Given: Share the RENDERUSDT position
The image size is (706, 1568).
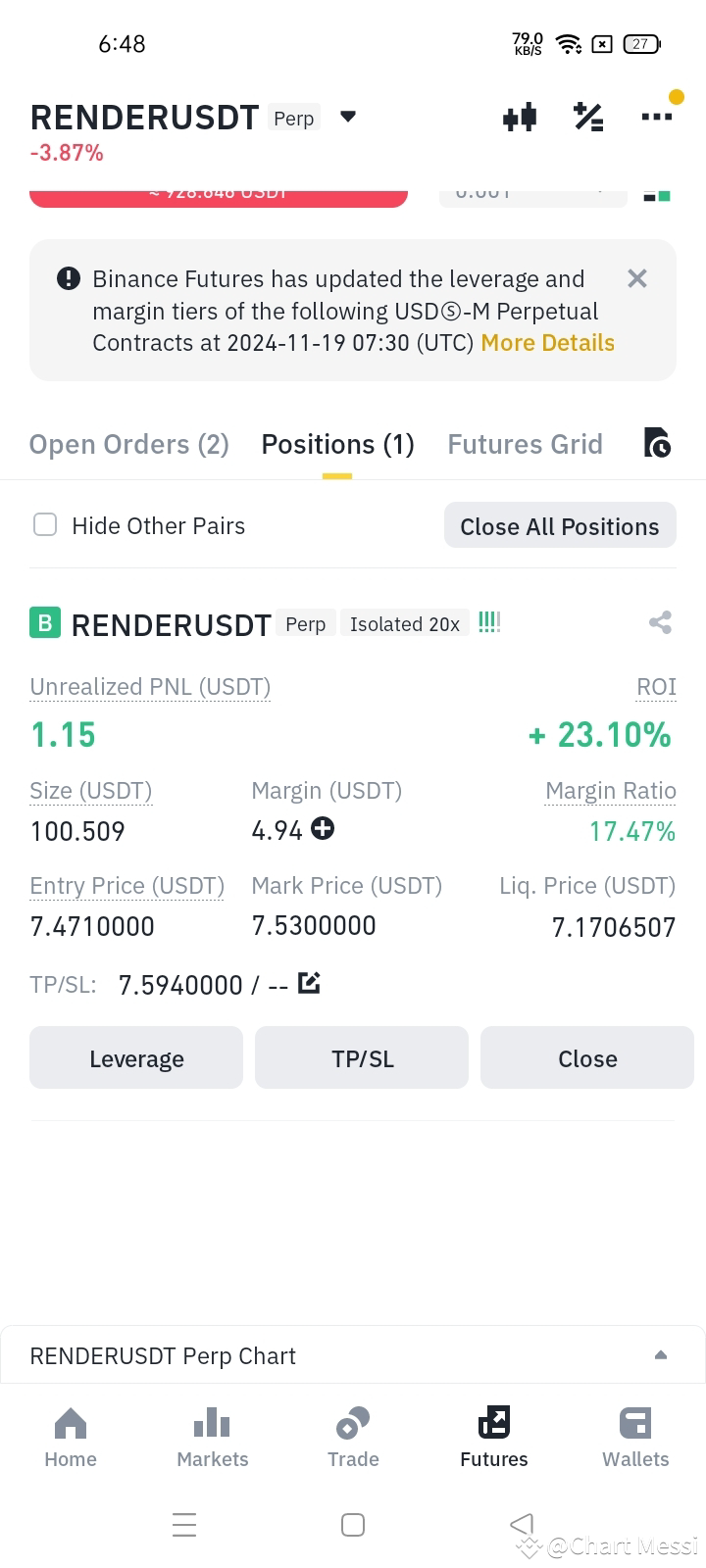Looking at the screenshot, I should click(660, 622).
